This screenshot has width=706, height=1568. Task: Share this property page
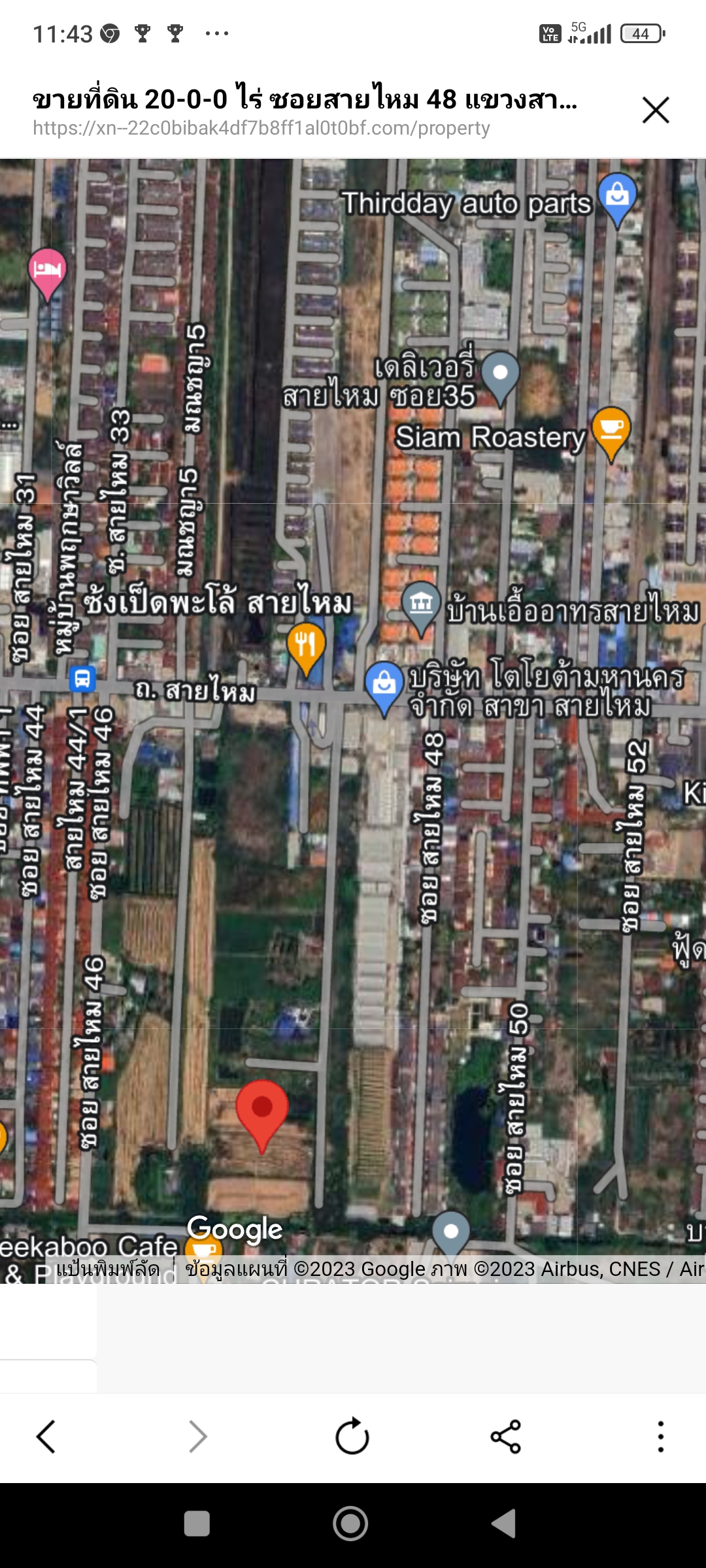click(x=505, y=1437)
